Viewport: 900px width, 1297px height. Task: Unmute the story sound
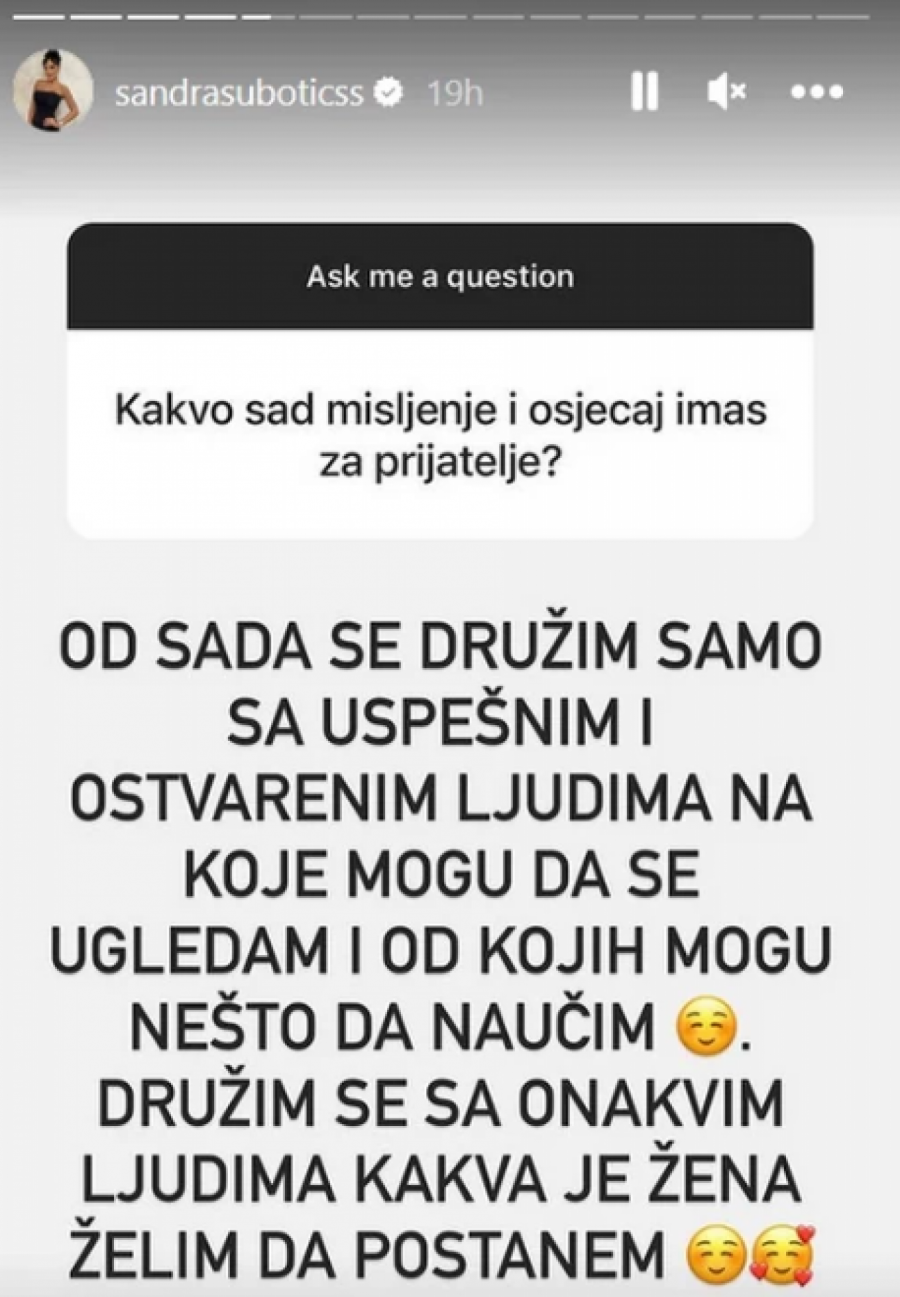tap(727, 93)
